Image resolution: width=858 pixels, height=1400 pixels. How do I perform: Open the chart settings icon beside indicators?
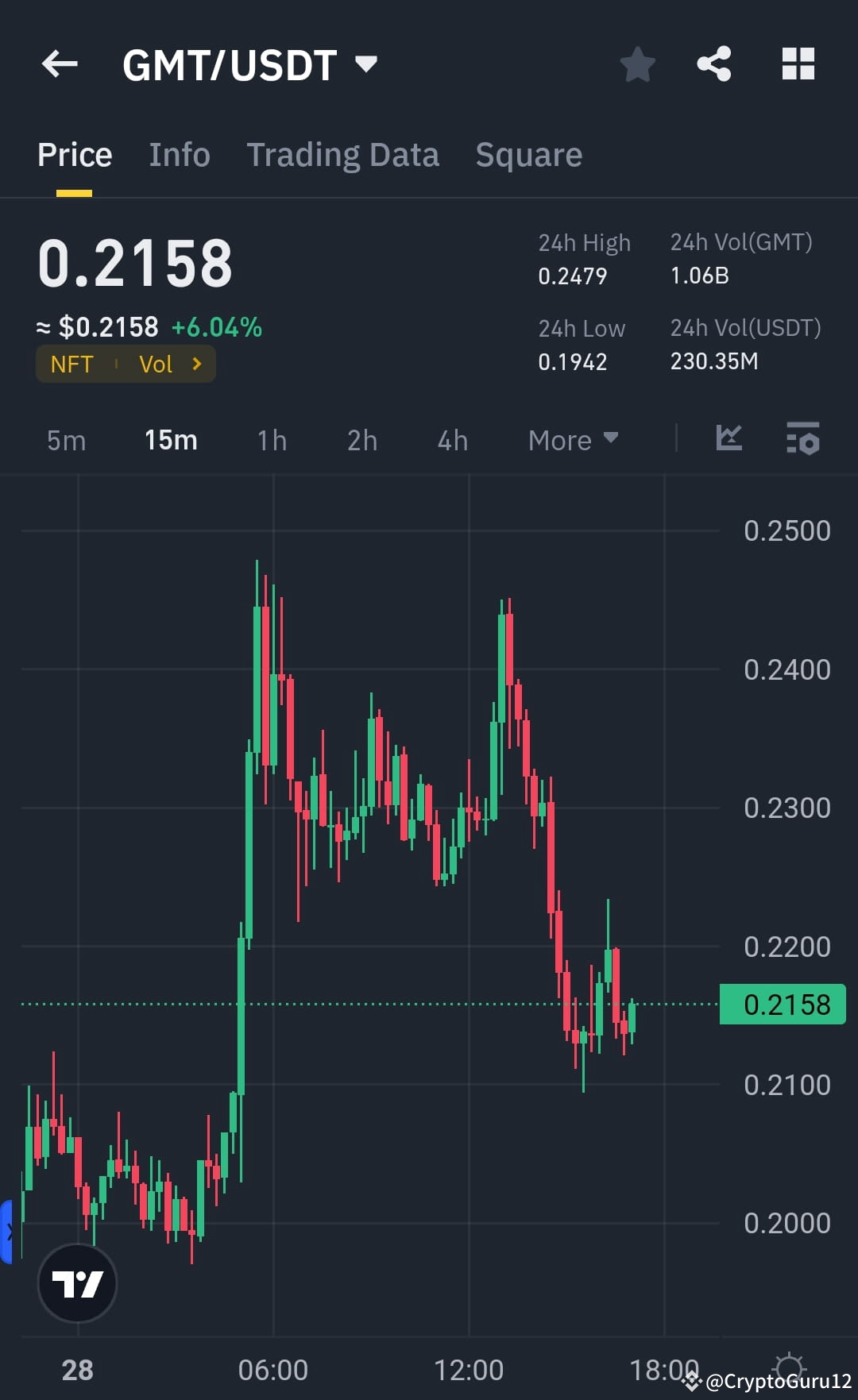coord(803,439)
